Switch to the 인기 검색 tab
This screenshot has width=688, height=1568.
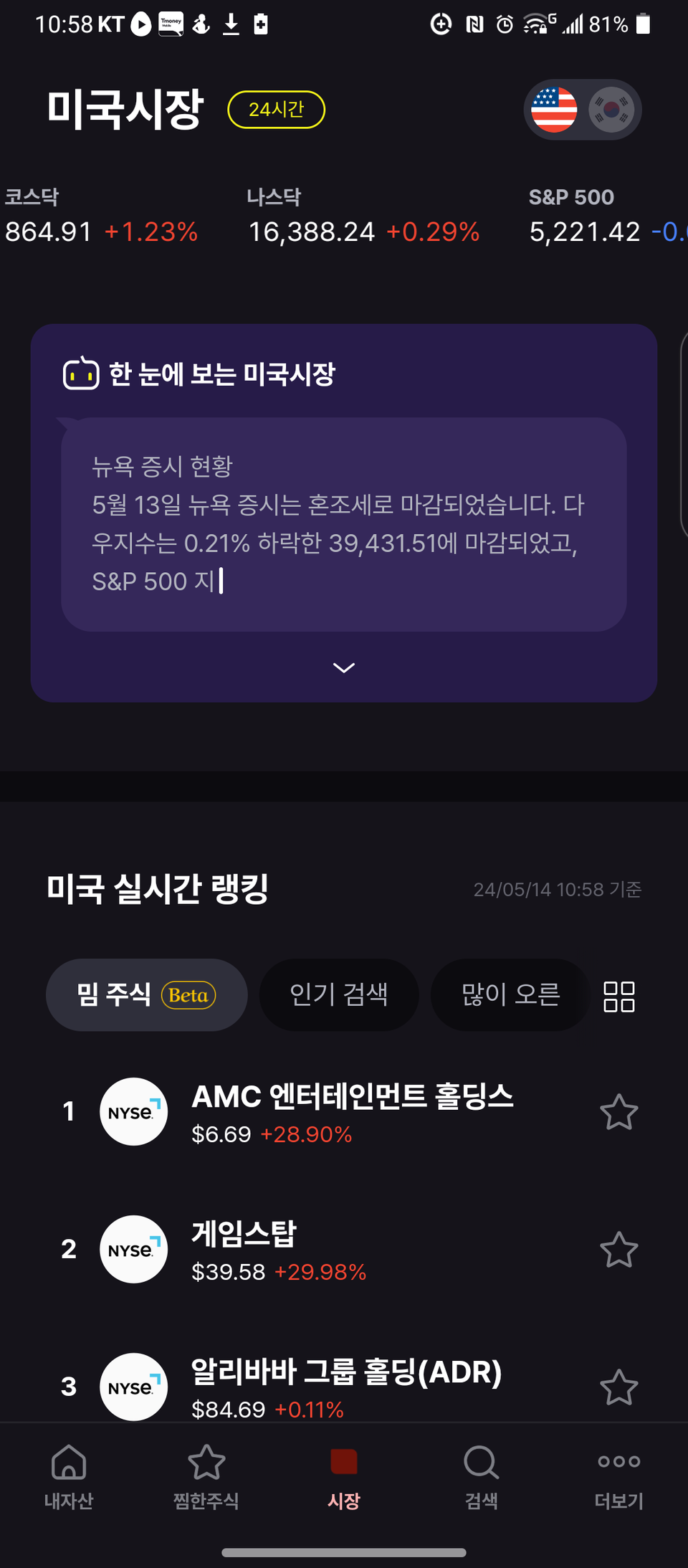point(338,994)
